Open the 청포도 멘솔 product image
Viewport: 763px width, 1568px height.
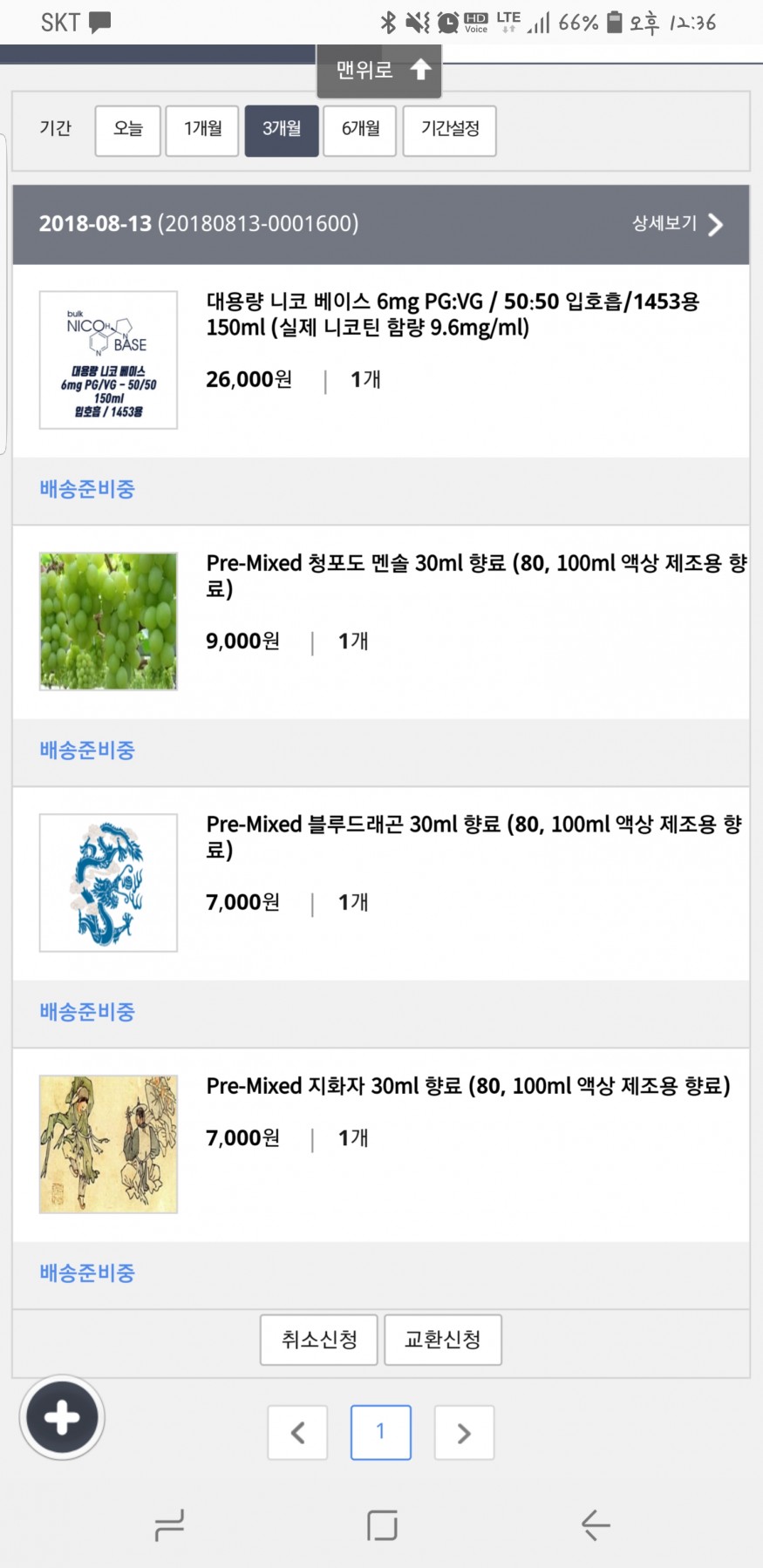[108, 621]
